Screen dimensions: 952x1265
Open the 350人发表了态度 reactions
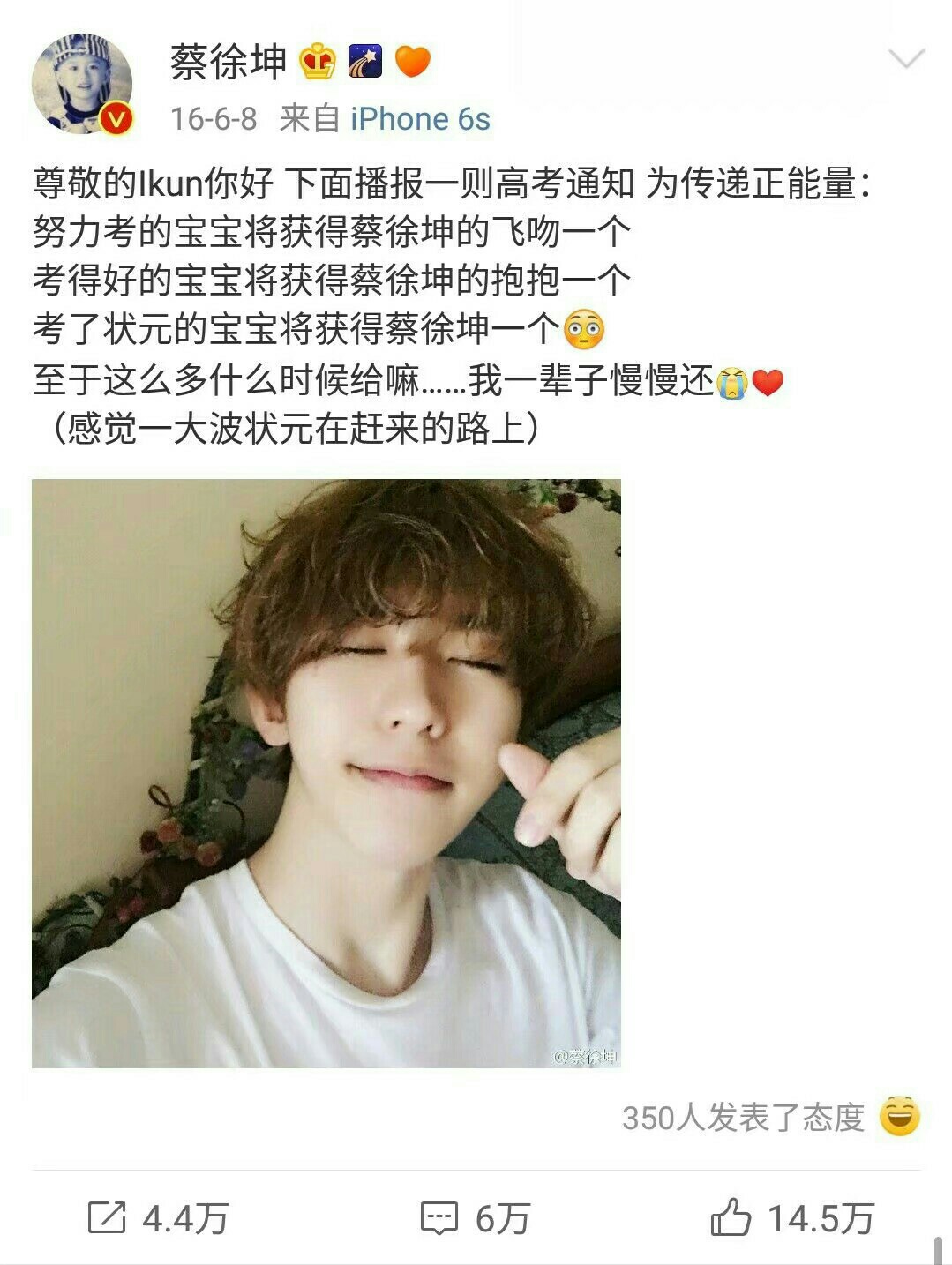click(743, 1118)
